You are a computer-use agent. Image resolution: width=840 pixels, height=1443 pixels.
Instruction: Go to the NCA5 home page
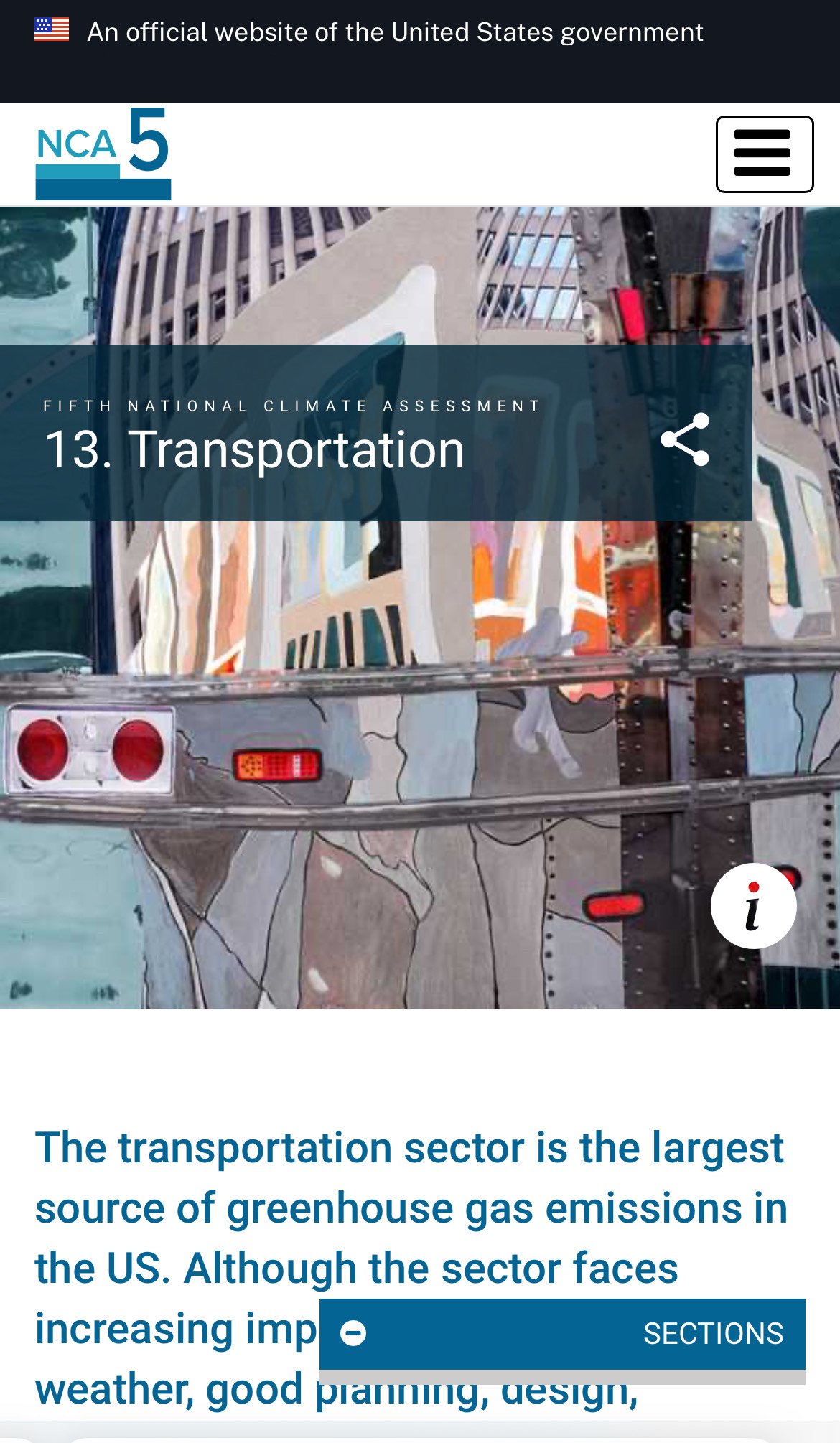[x=103, y=154]
